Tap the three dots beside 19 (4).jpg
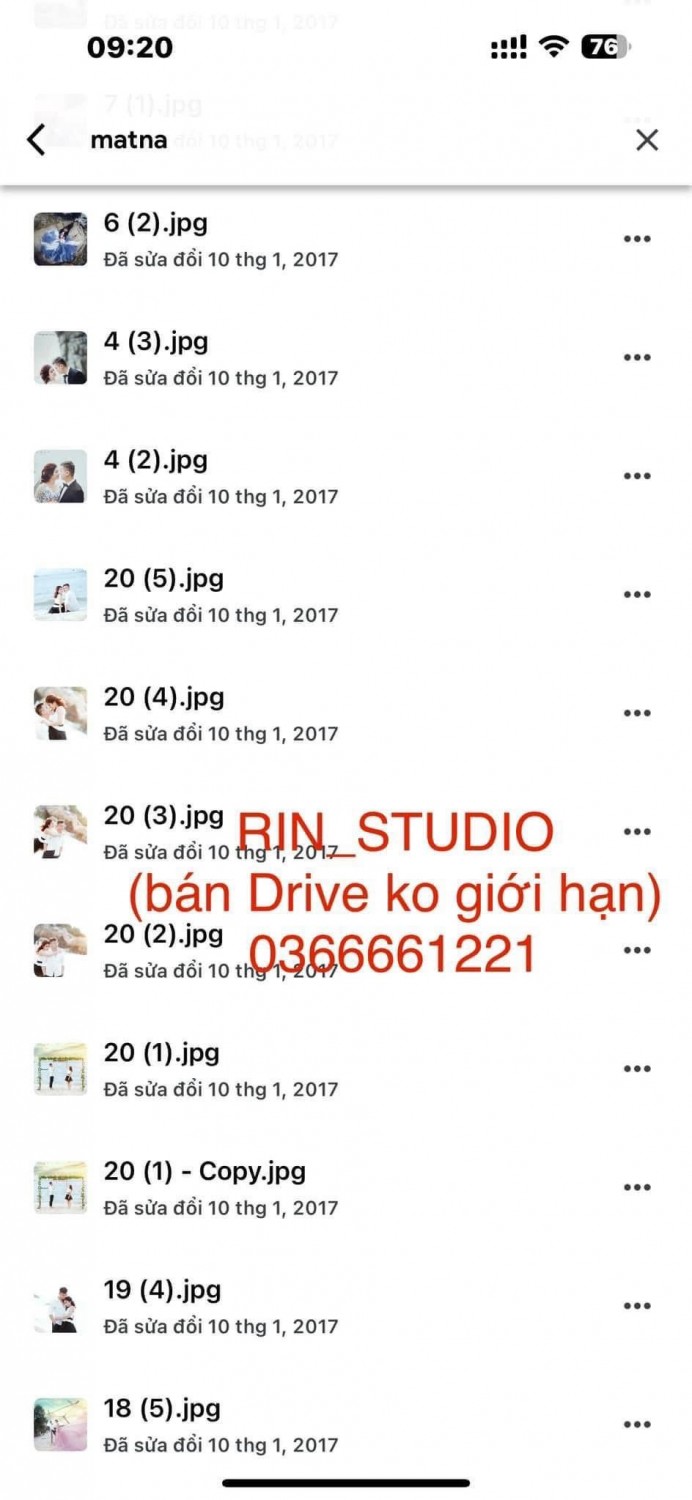Screen dimensions: 692x1500 (x=637, y=1306)
